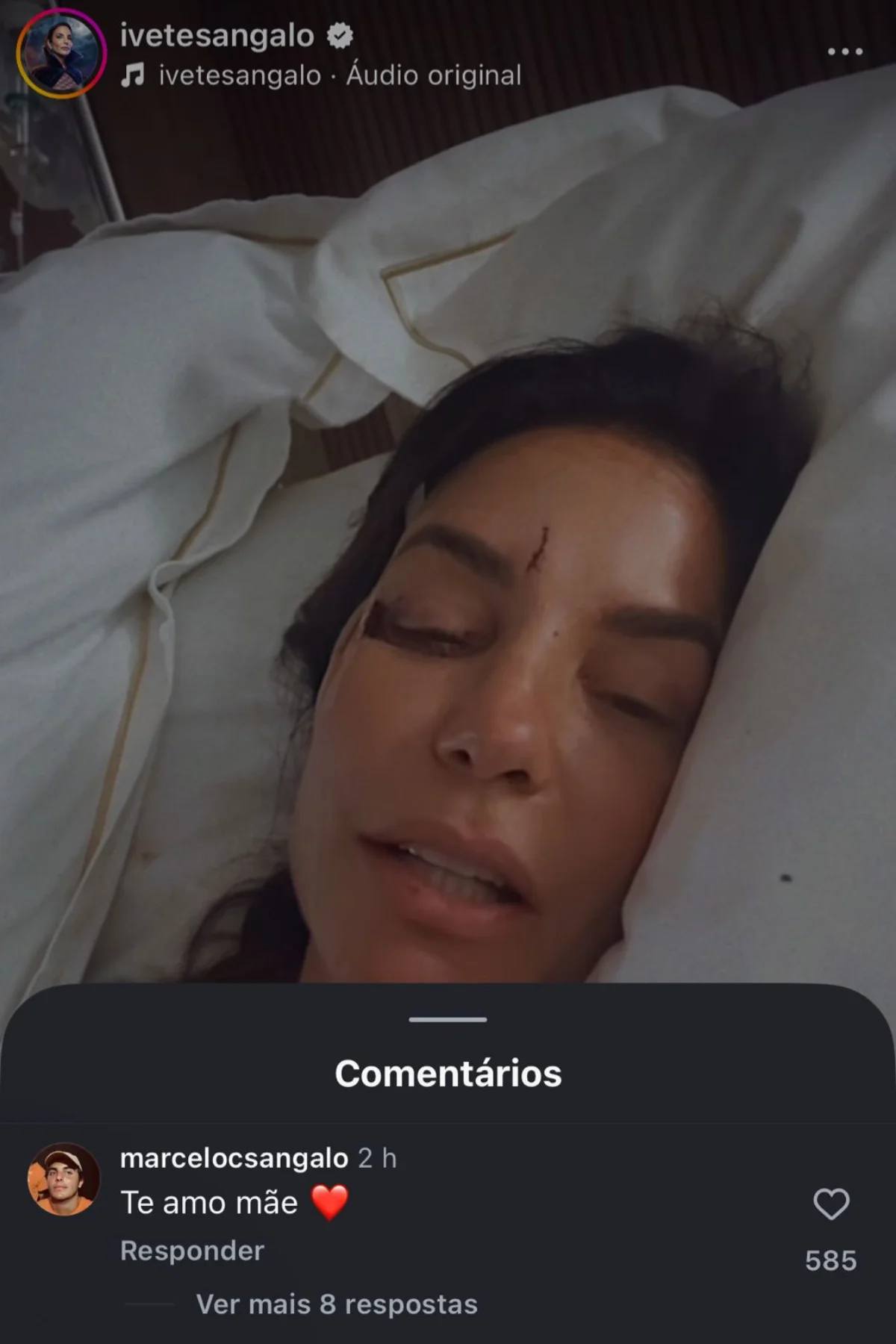Tap the comments sheet drag handle
896x1344 pixels.
[x=448, y=1019]
